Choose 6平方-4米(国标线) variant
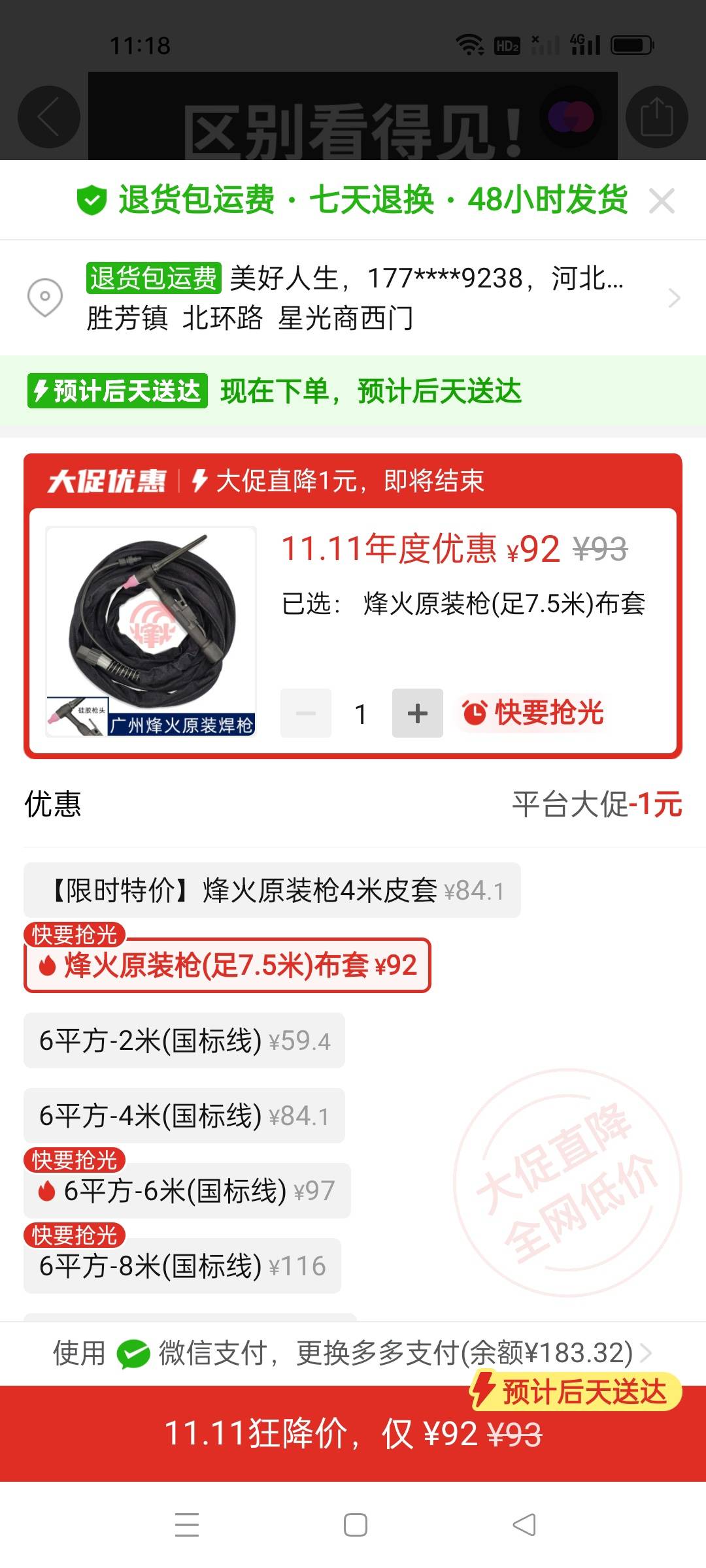 (x=184, y=1116)
